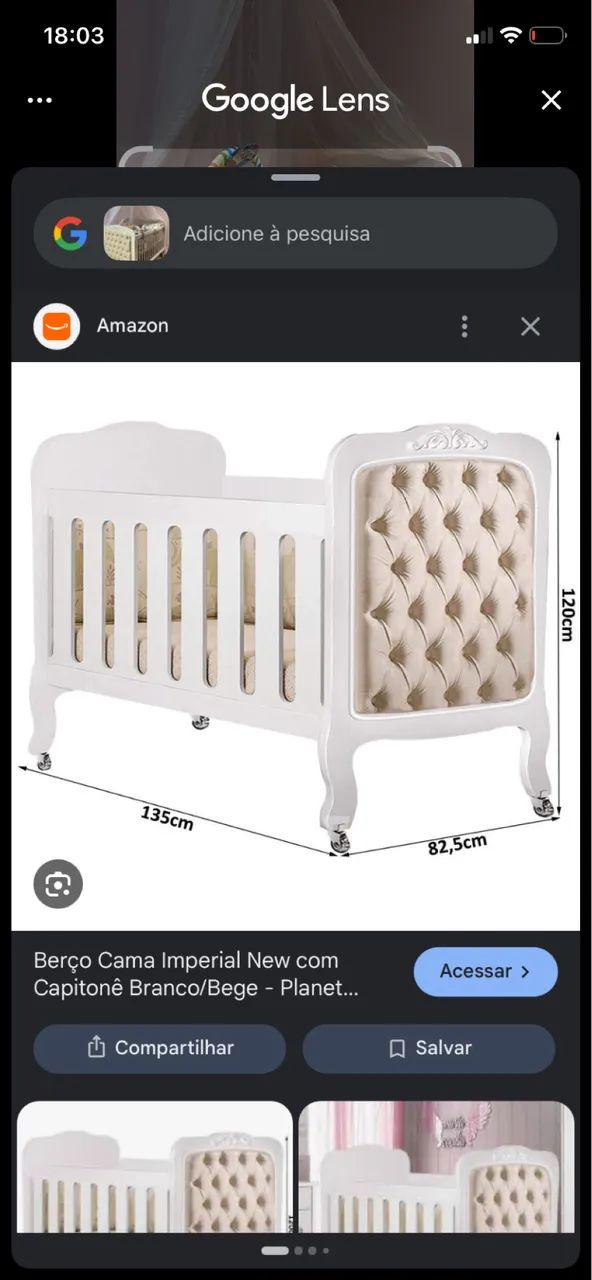Viewport: 592px width, 1280px height.
Task: Open the Amazon result options menu
Action: coord(464,326)
